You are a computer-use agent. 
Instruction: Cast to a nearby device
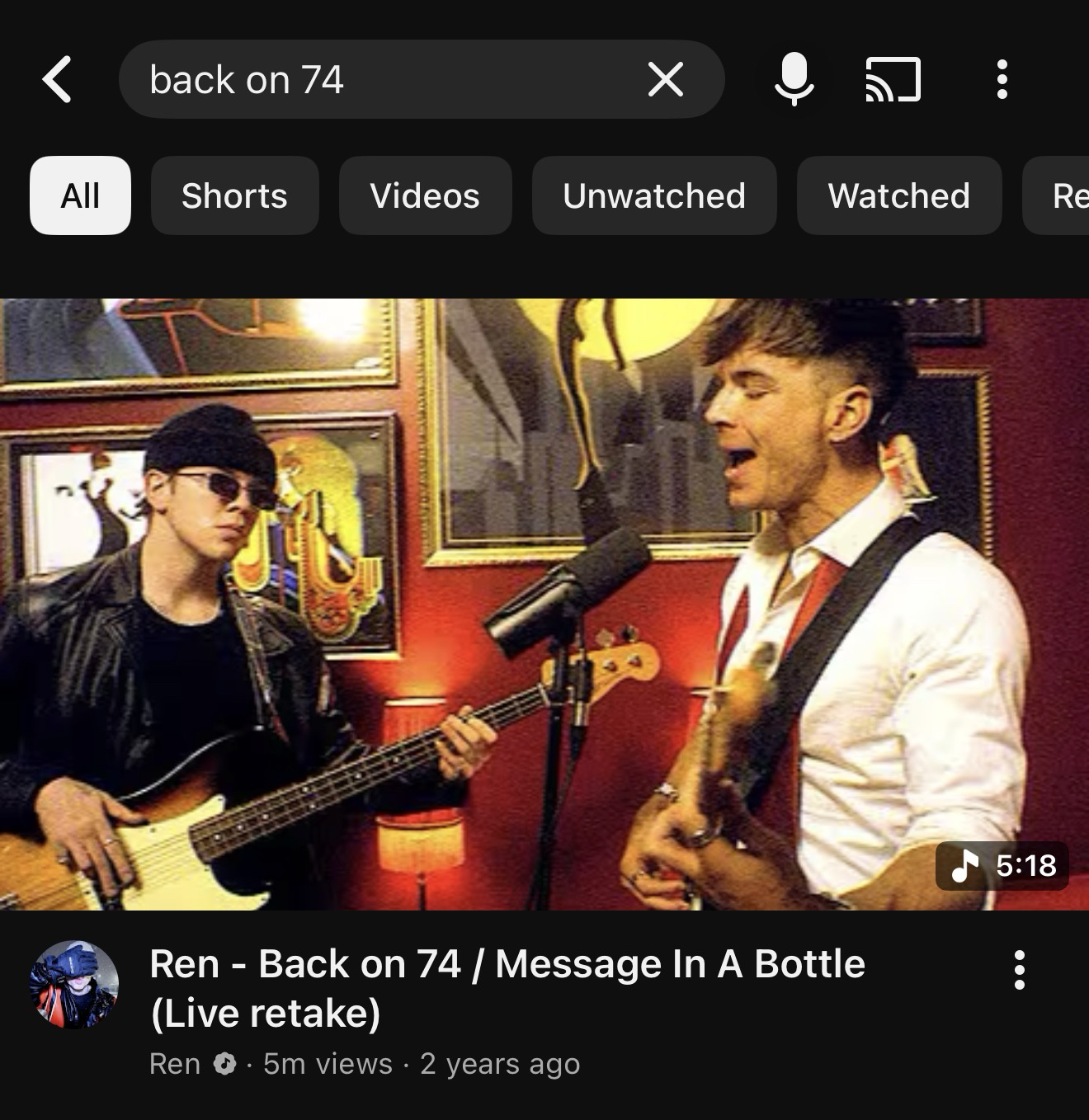click(x=893, y=79)
